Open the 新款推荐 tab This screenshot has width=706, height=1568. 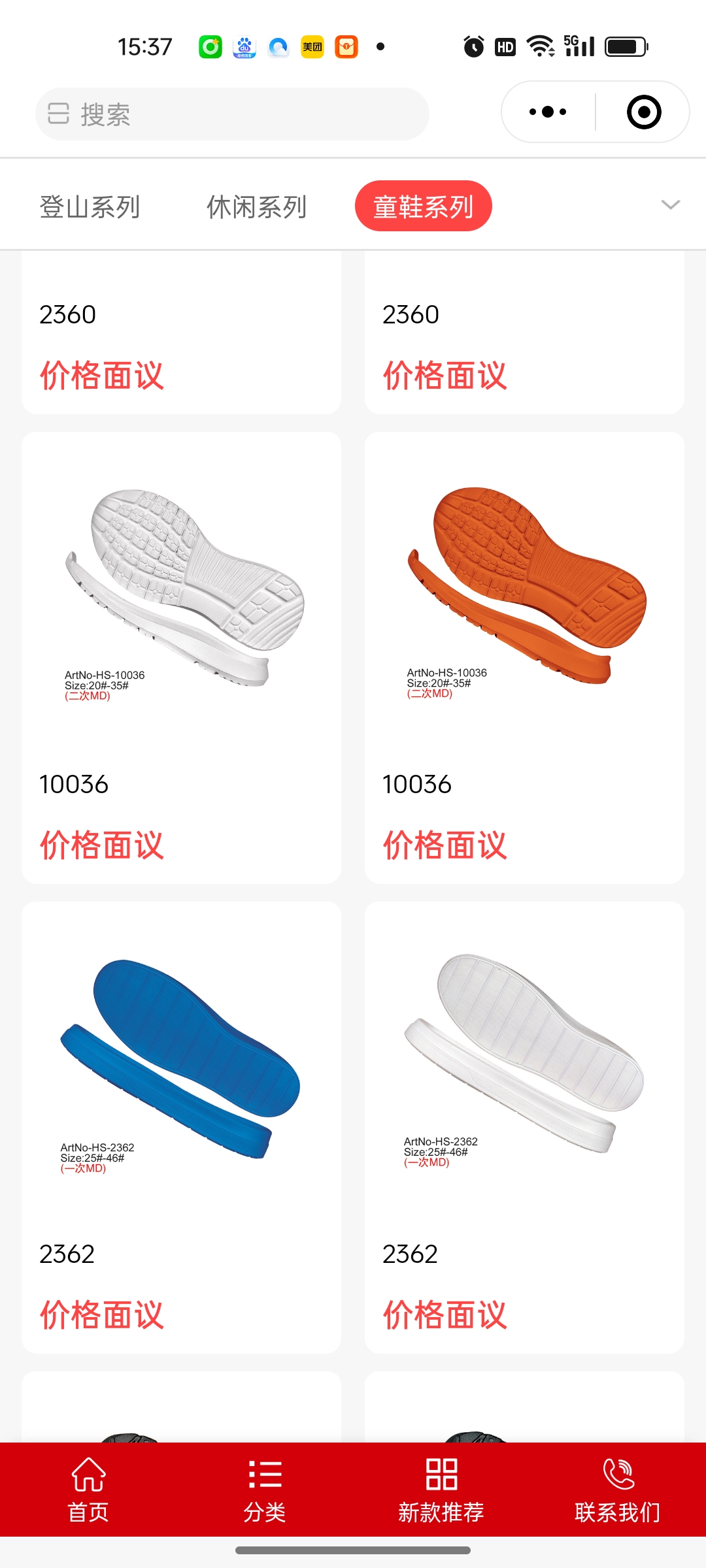pos(441,1490)
